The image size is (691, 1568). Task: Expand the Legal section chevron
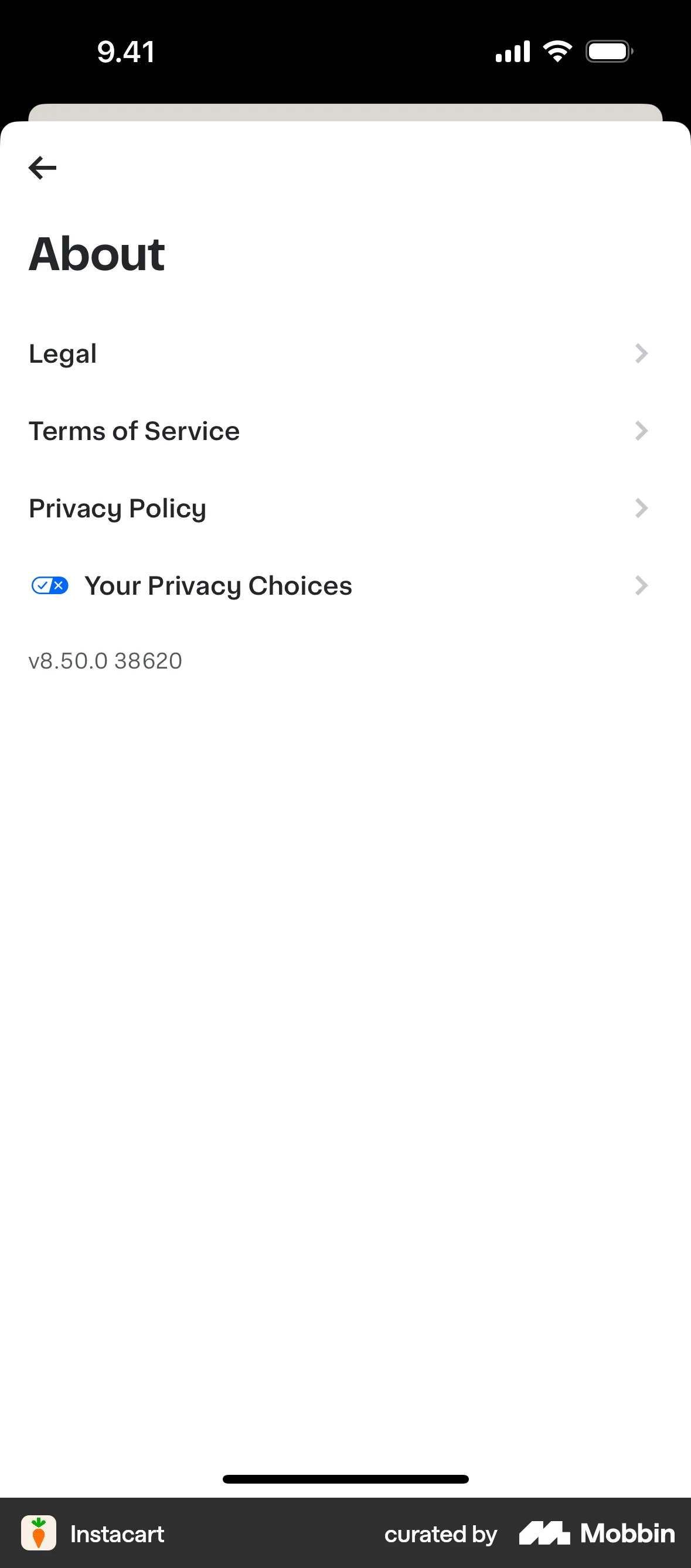point(641,354)
